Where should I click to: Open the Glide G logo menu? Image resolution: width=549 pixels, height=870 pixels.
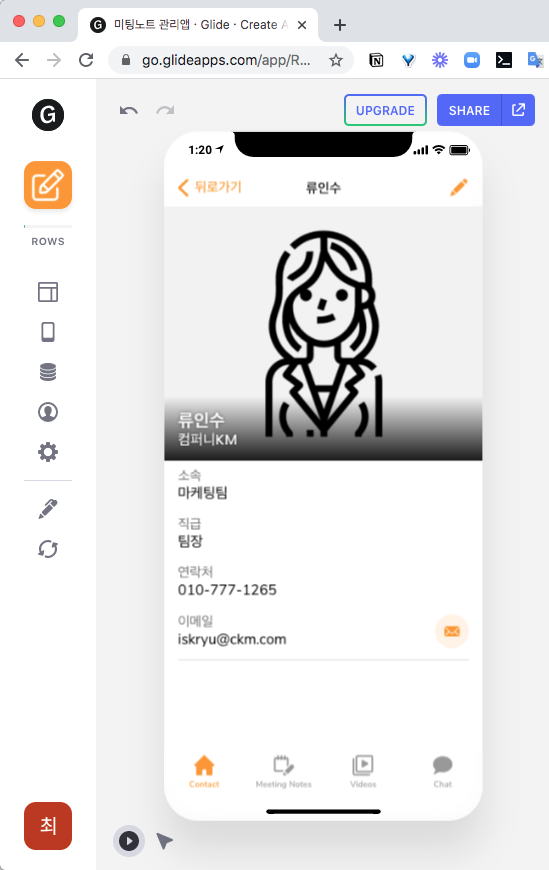coord(48,115)
